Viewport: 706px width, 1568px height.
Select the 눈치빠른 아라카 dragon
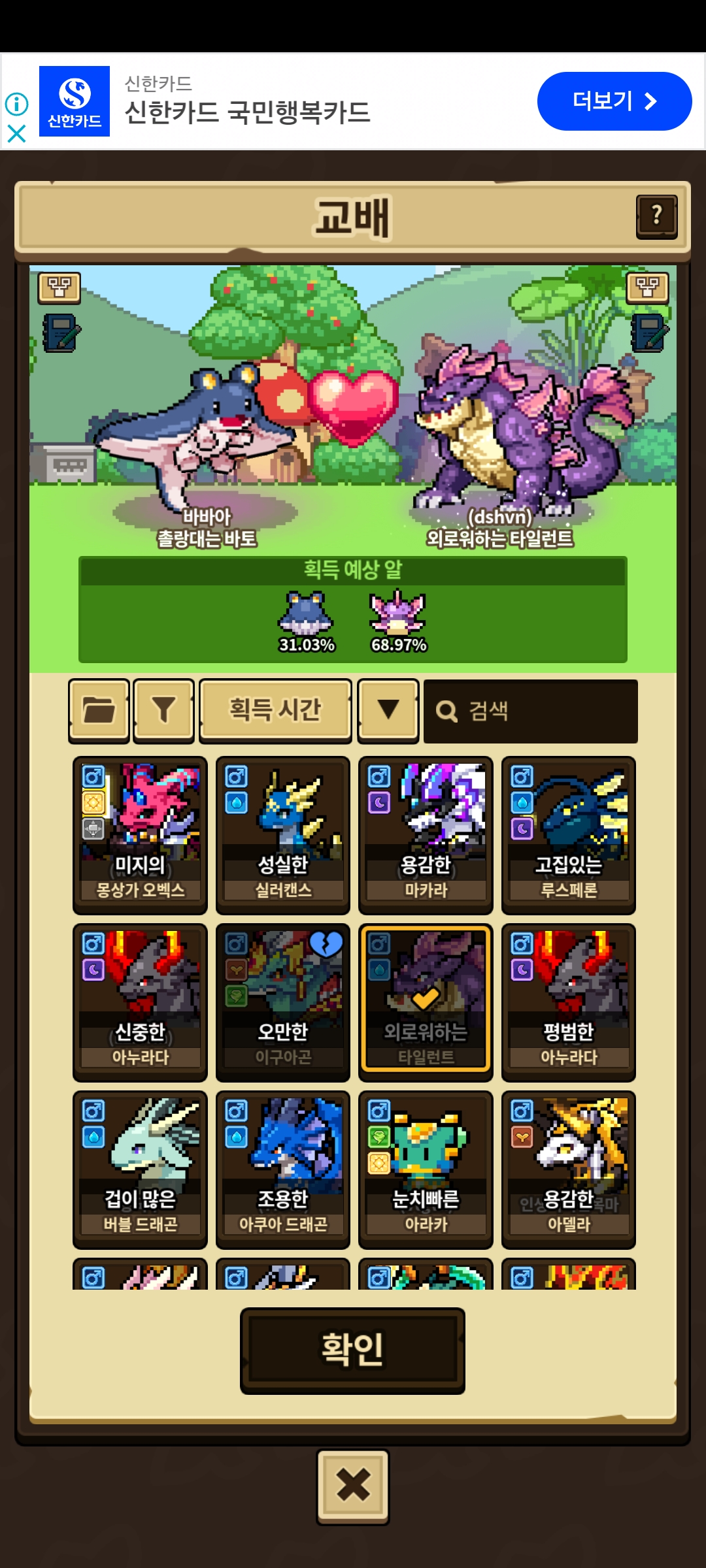coord(426,1169)
